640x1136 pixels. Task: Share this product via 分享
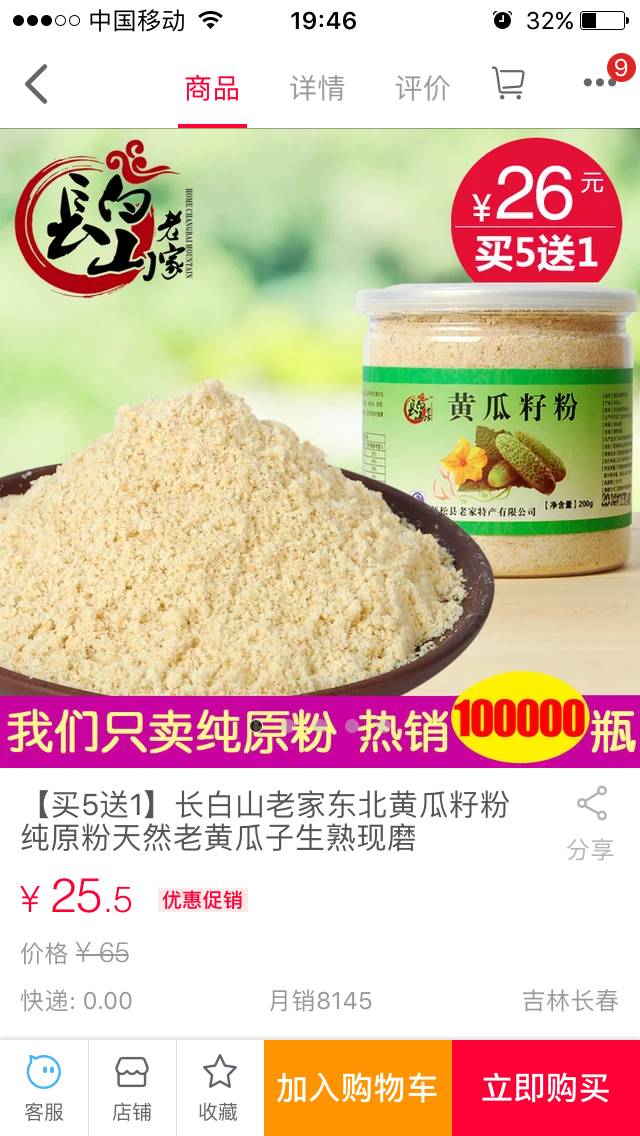tap(590, 823)
